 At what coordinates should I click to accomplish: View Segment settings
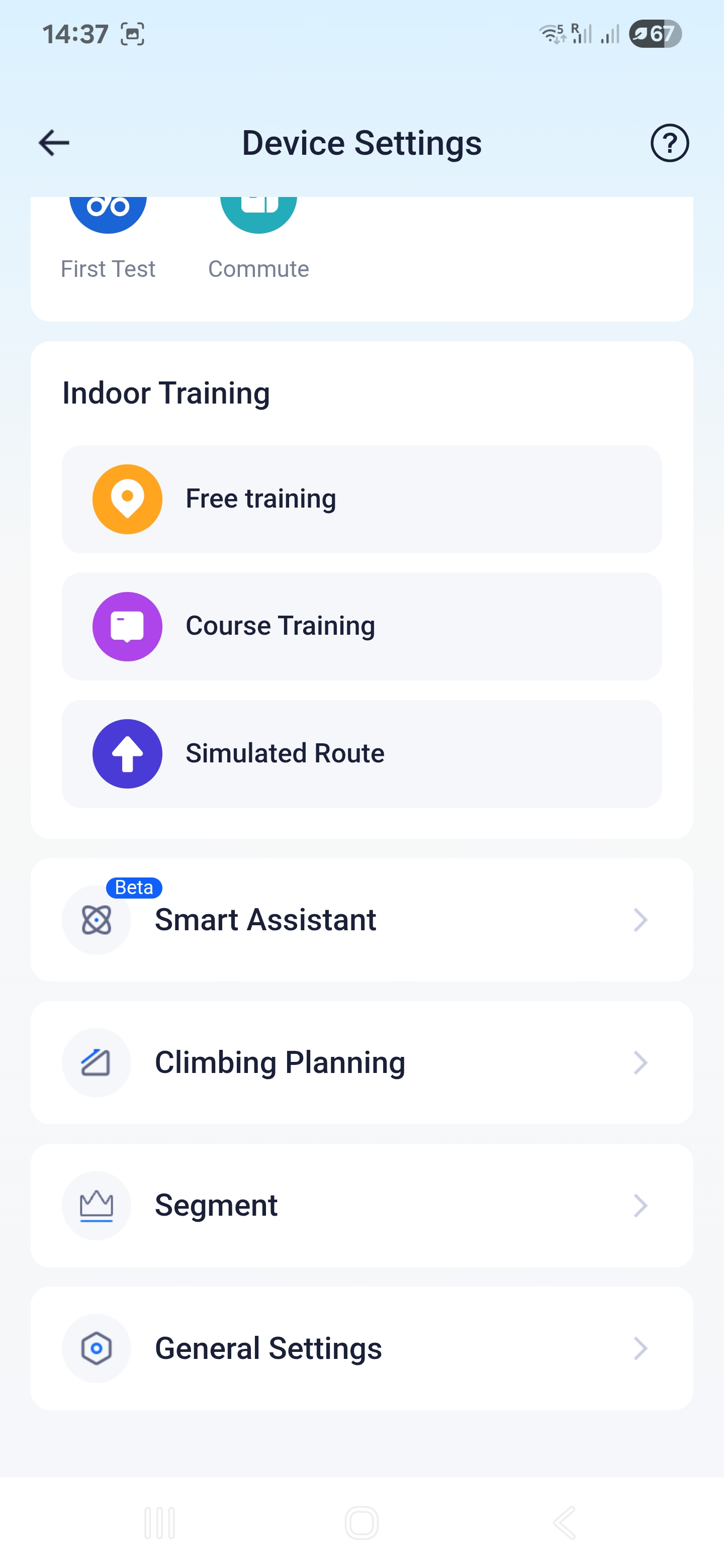361,1205
